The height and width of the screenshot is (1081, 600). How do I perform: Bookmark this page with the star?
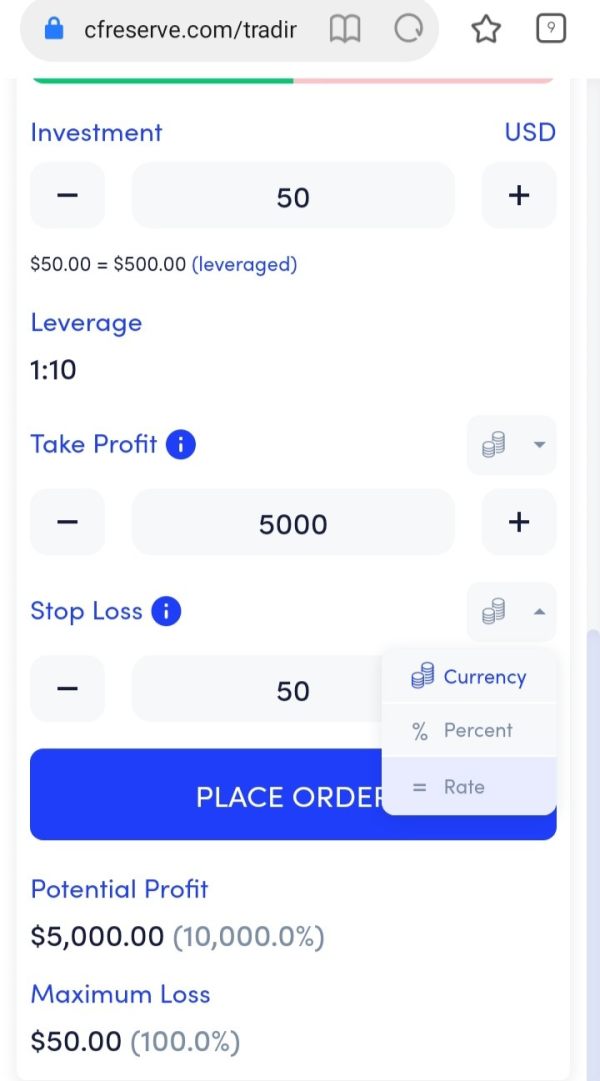point(486,30)
